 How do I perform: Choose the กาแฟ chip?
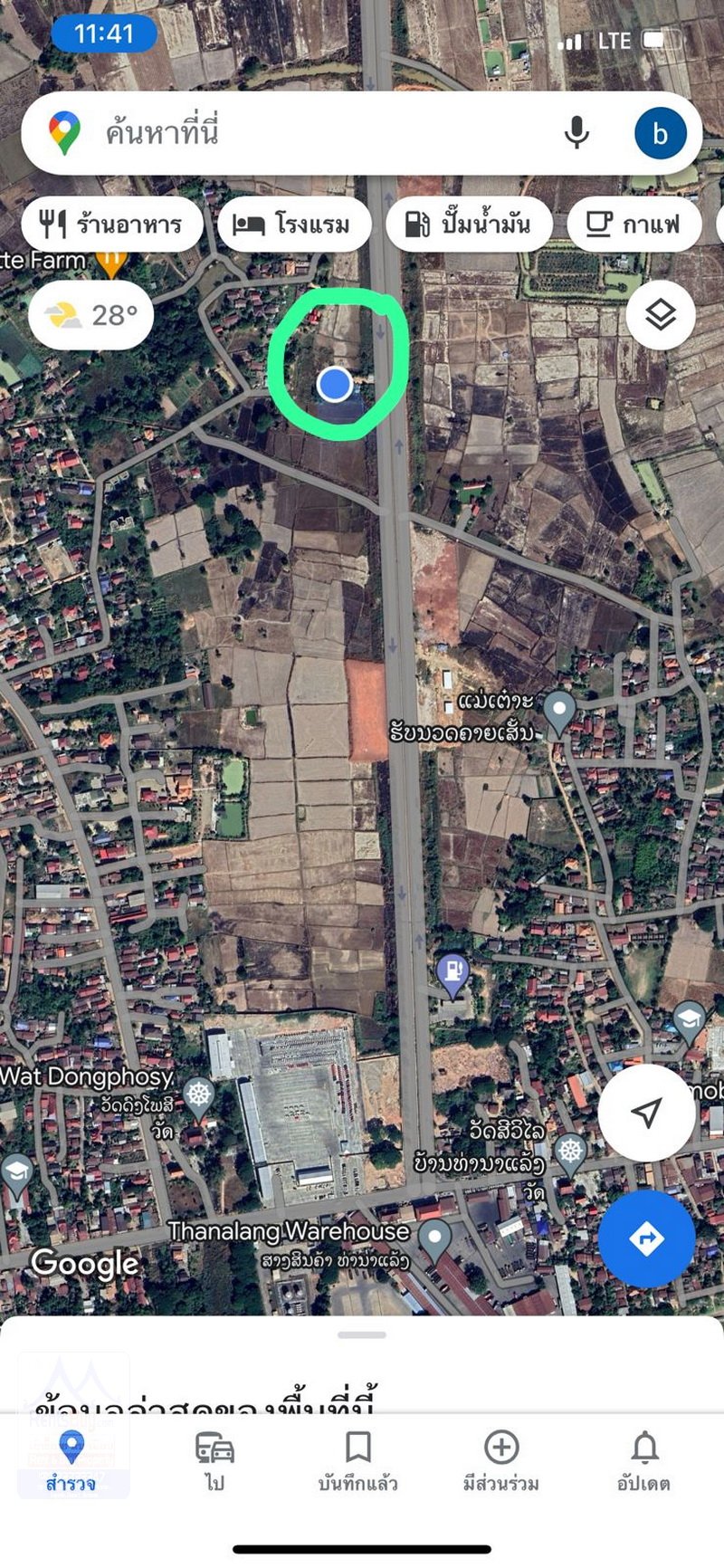[634, 224]
